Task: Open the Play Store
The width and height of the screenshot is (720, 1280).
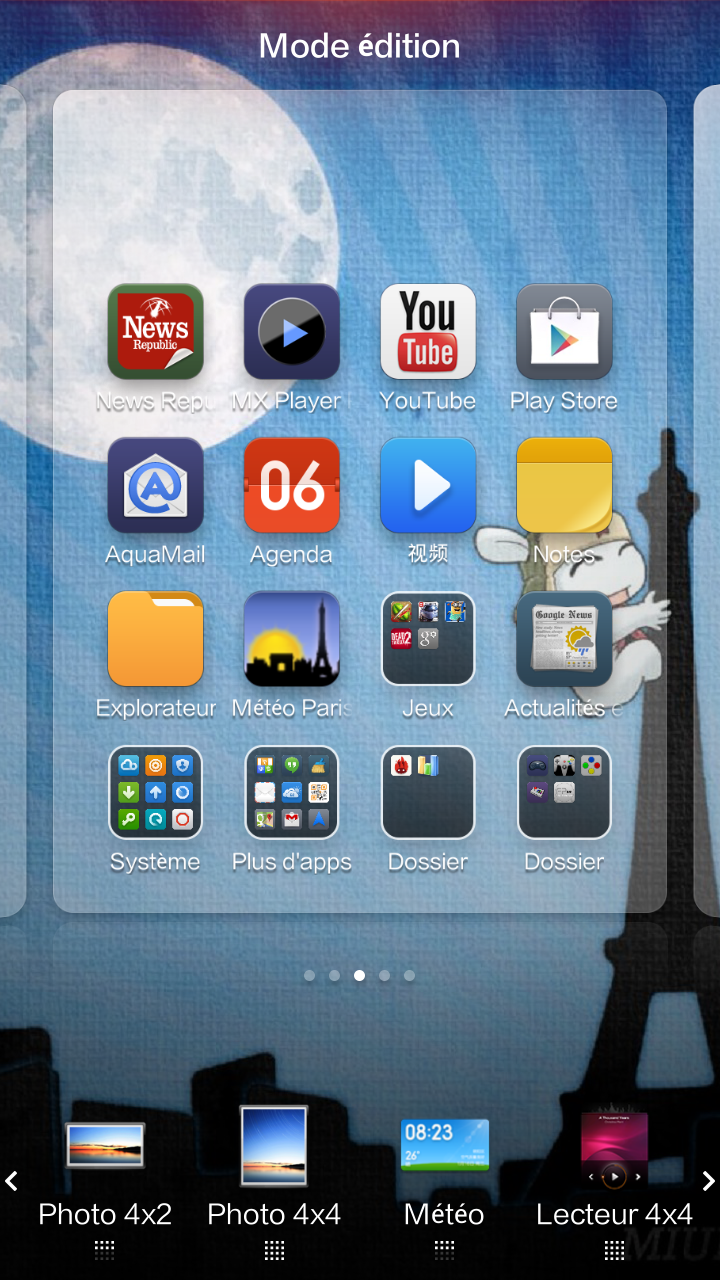Action: tap(564, 332)
